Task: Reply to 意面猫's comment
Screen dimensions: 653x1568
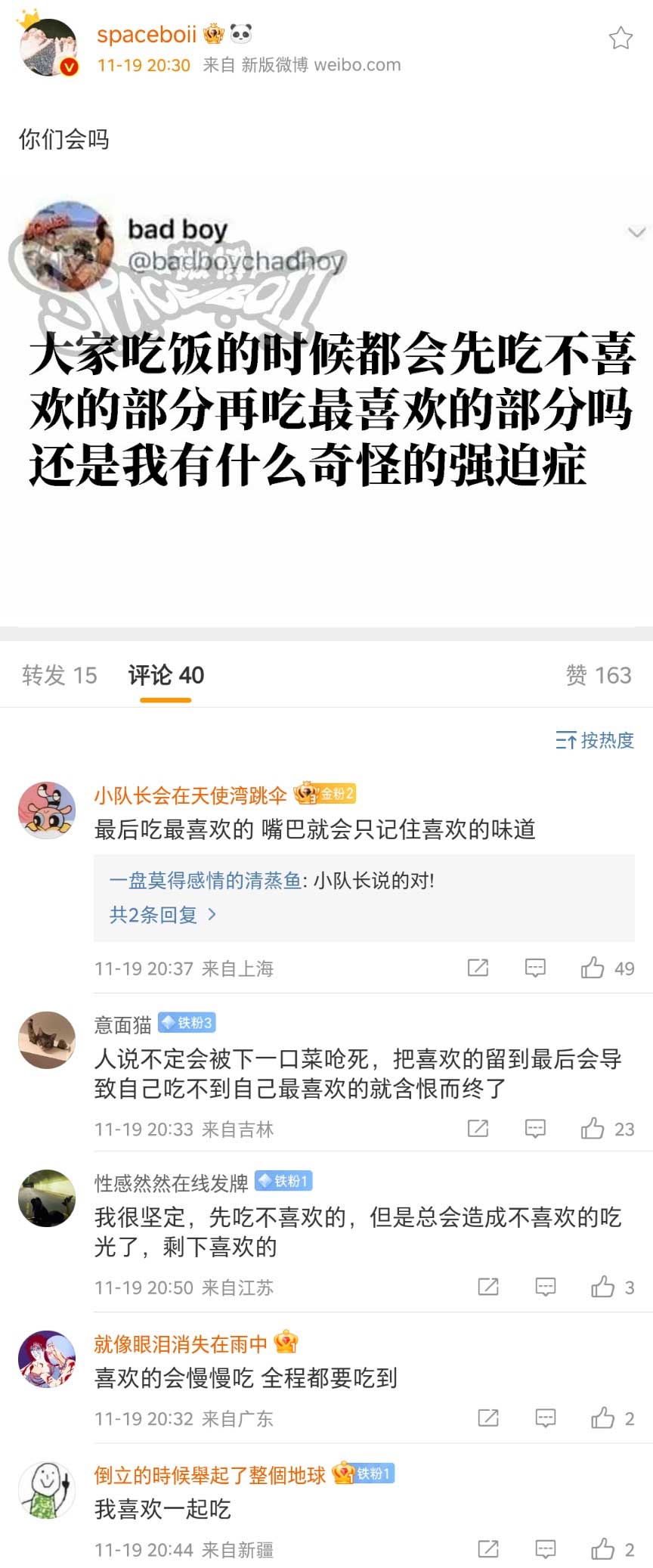Action: [535, 1129]
